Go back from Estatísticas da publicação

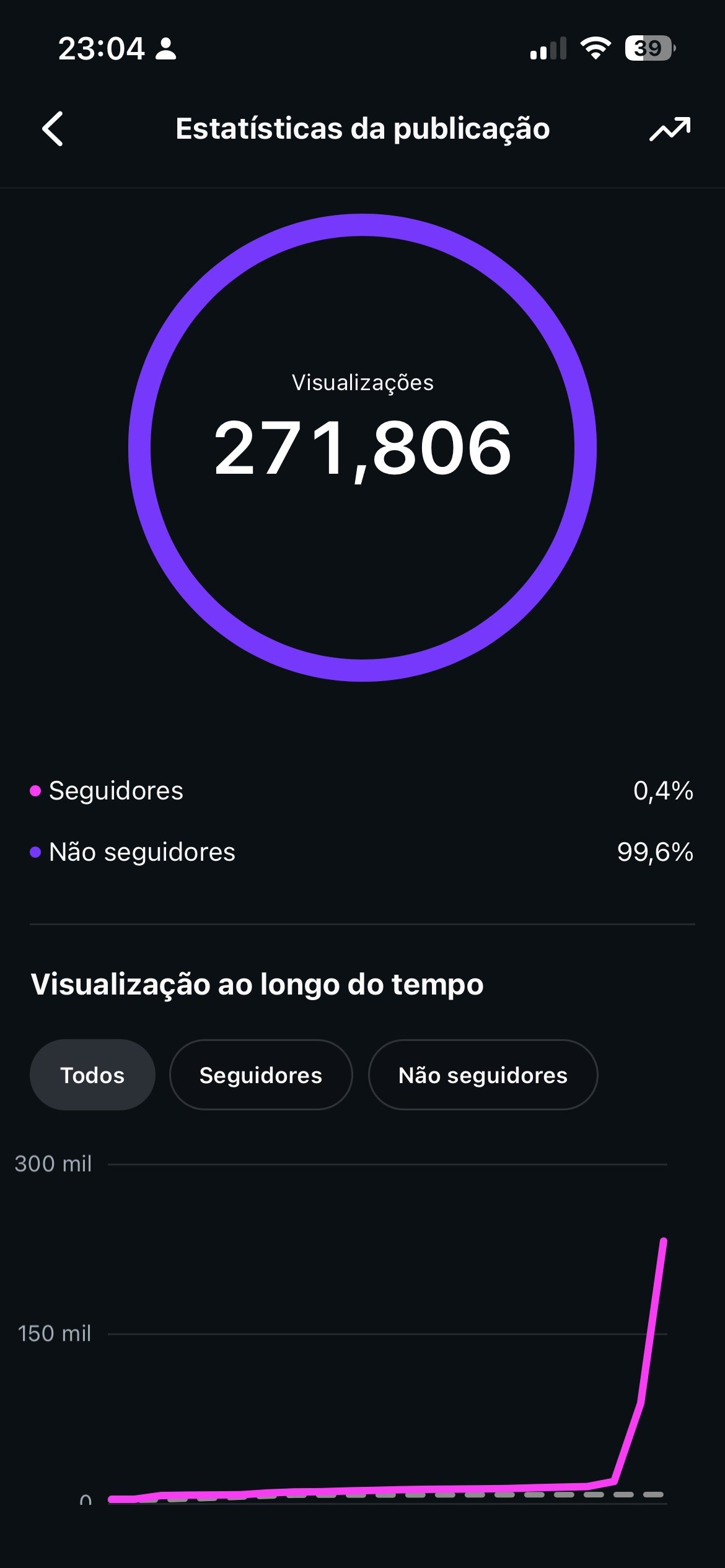[x=53, y=129]
